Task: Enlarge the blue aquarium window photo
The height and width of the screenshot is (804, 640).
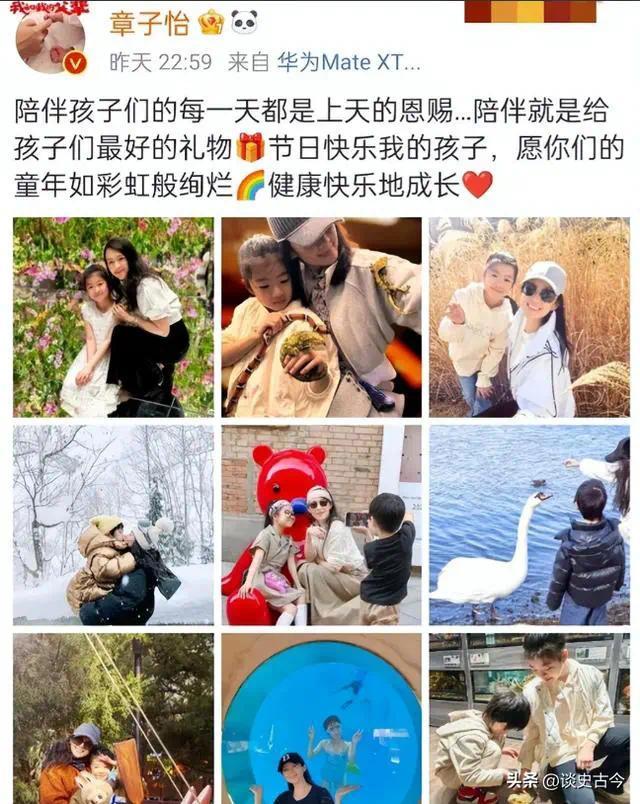Action: [321, 718]
